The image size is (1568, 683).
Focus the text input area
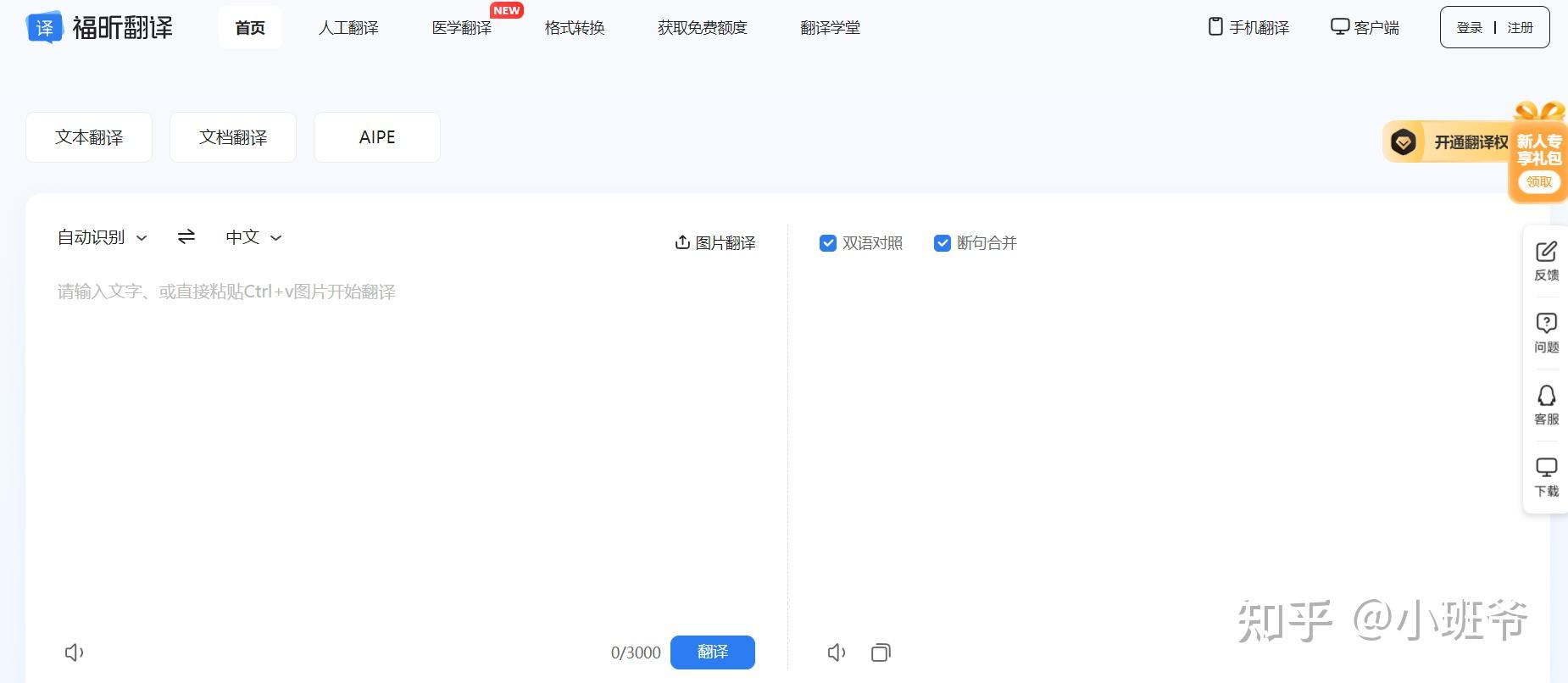click(x=407, y=424)
